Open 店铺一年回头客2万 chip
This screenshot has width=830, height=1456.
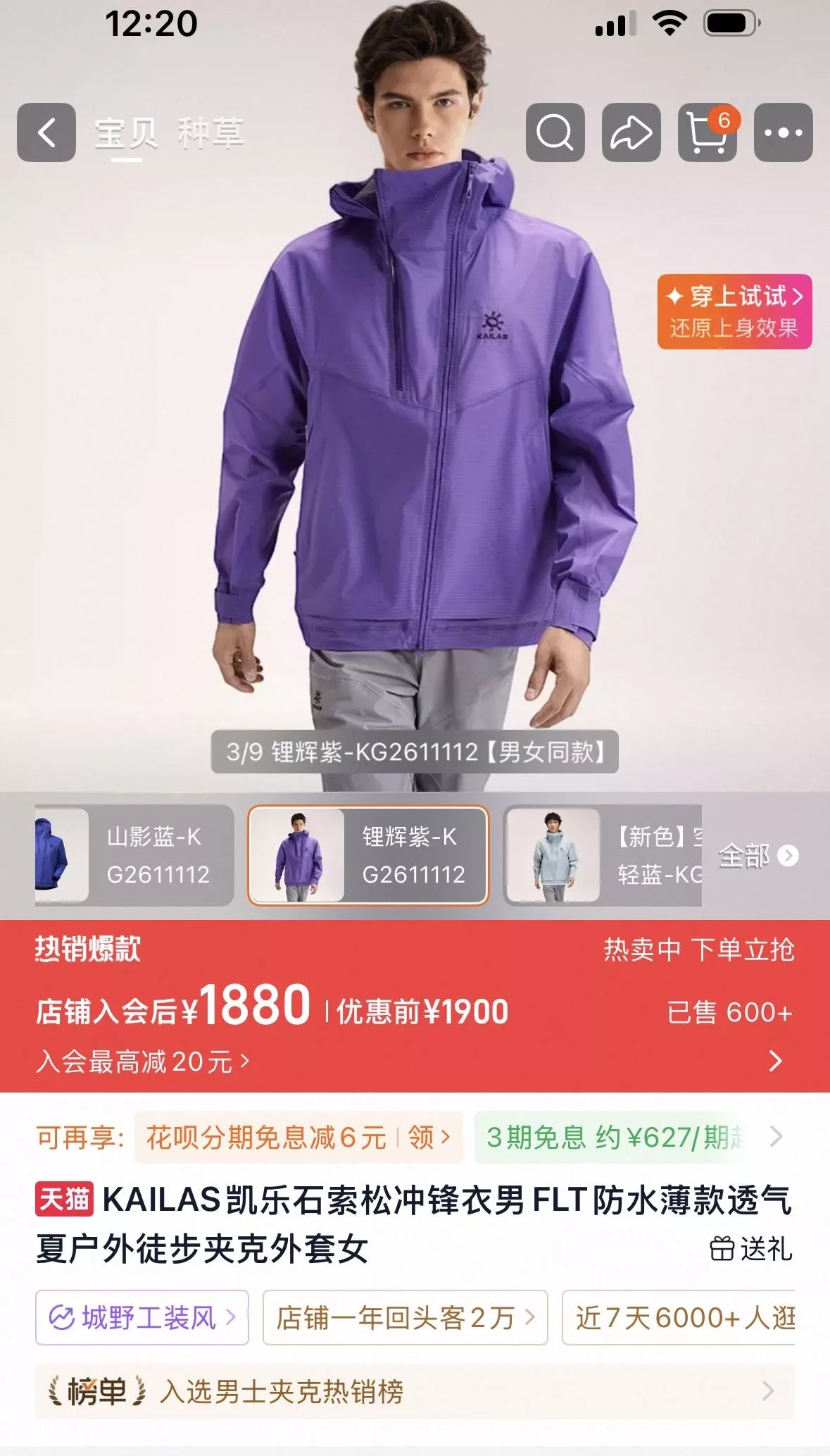pos(405,1317)
